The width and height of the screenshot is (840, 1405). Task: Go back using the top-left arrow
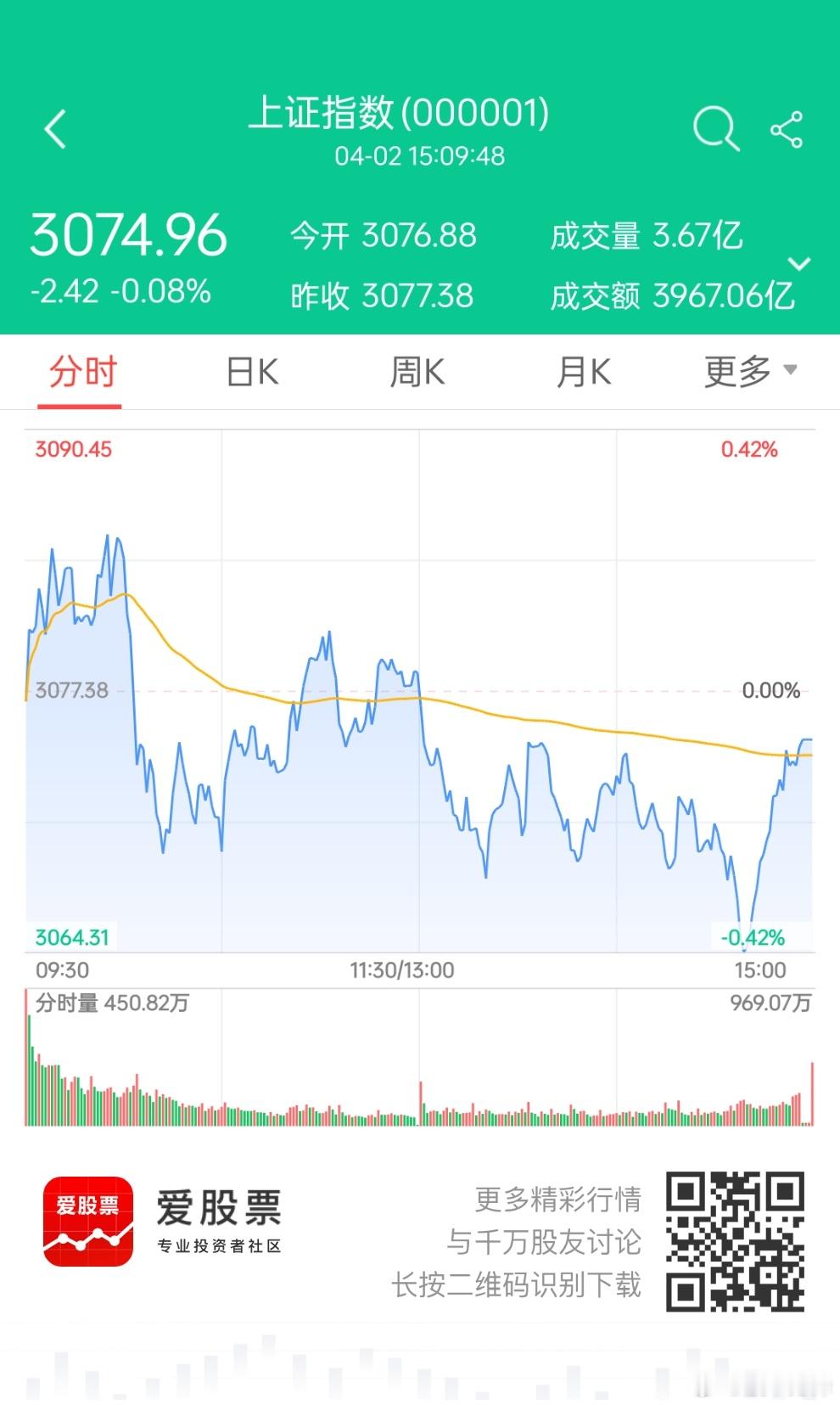[x=55, y=130]
